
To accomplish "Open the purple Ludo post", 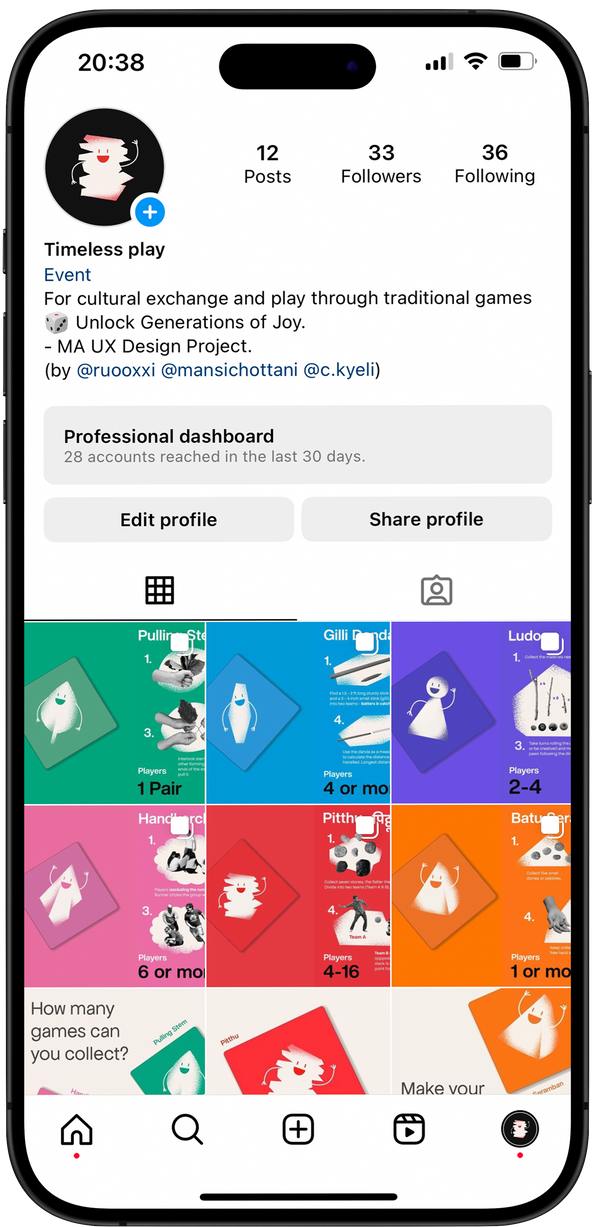I will pyautogui.click(x=481, y=712).
